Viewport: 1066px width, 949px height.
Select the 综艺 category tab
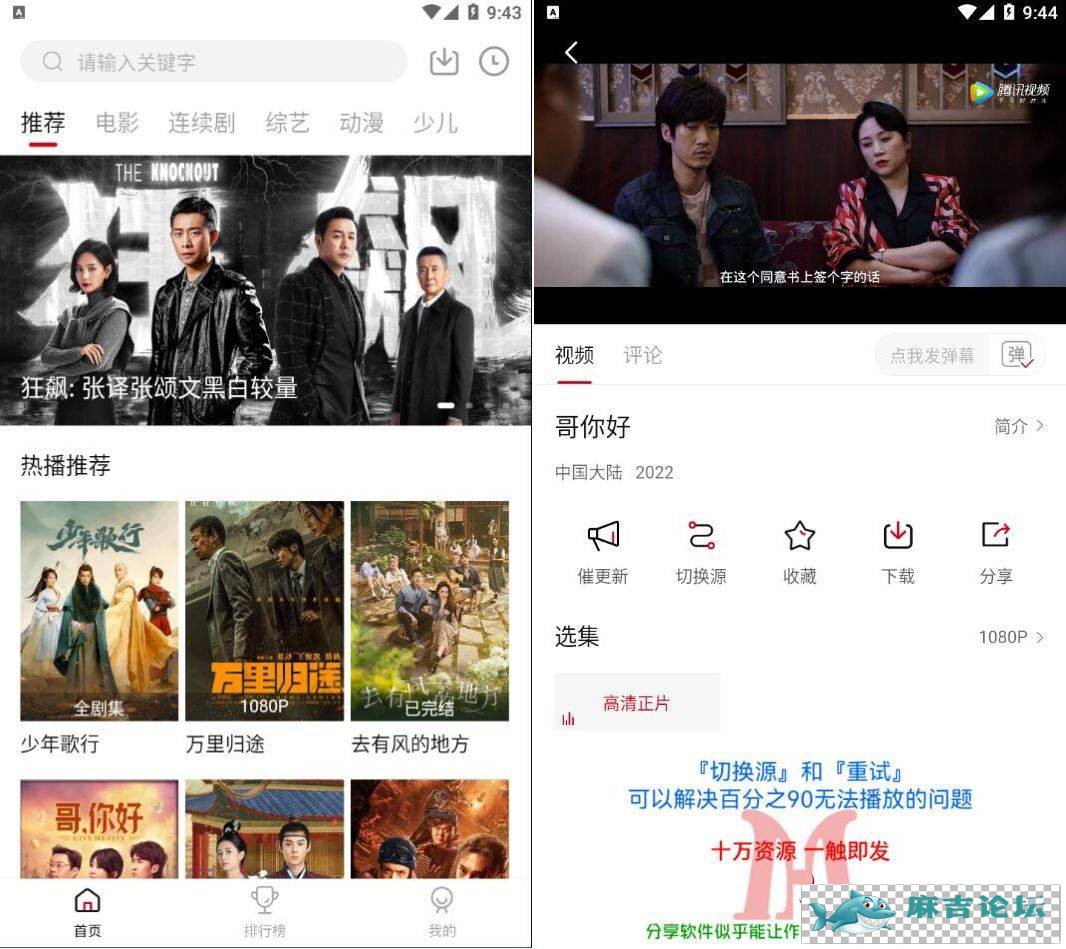287,123
